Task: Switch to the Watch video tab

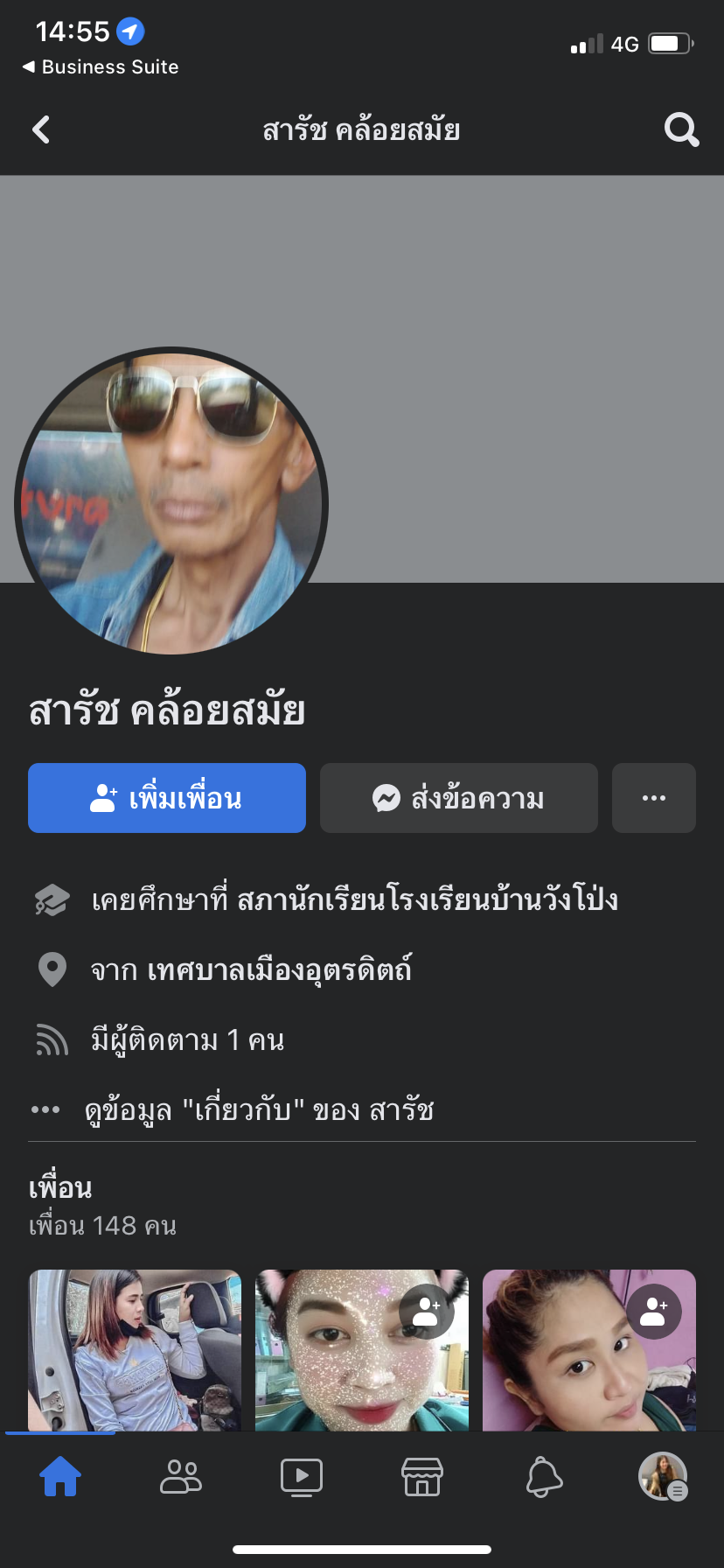Action: 302,1477
